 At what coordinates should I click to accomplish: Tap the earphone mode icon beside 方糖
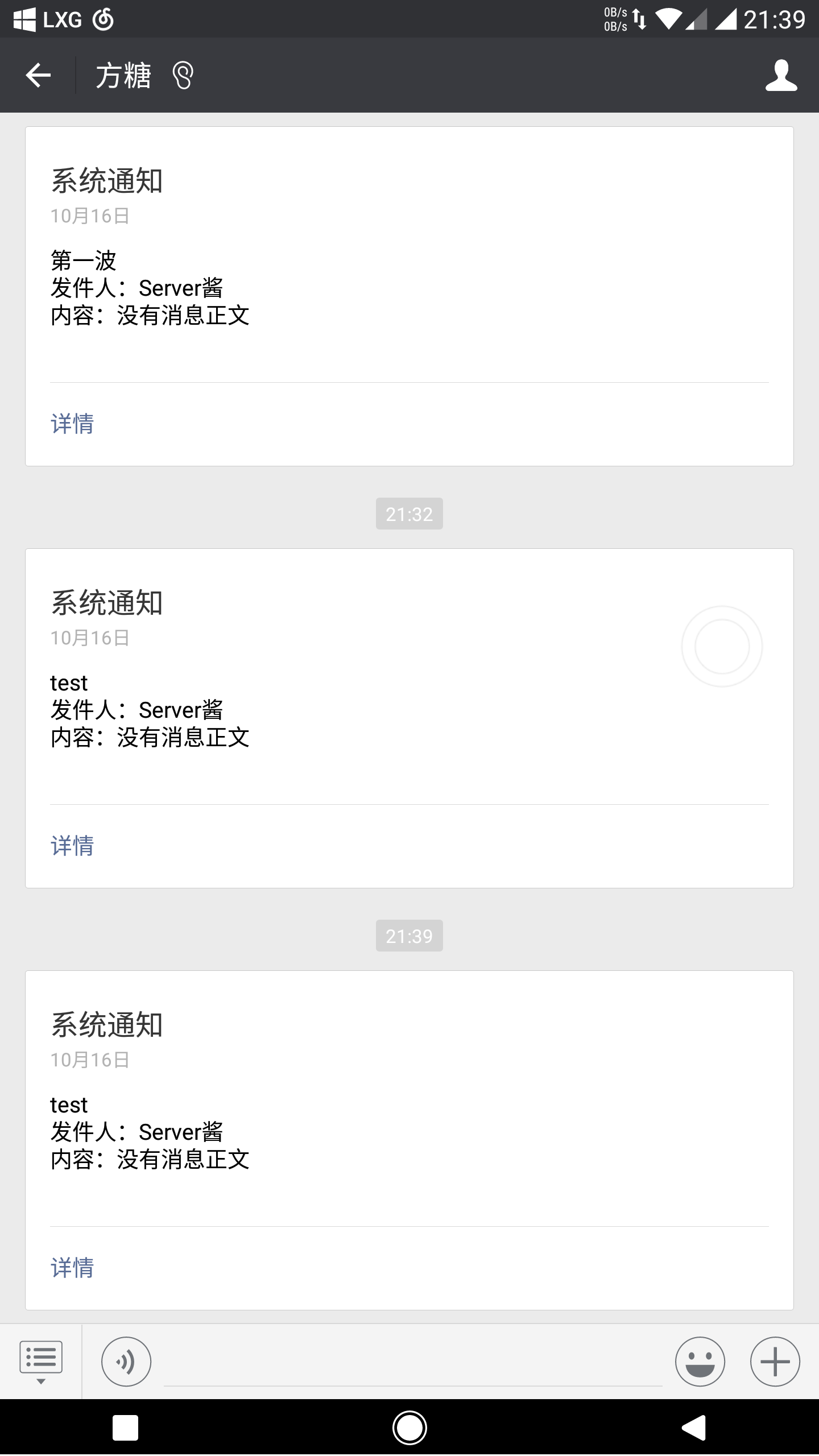[x=184, y=76]
